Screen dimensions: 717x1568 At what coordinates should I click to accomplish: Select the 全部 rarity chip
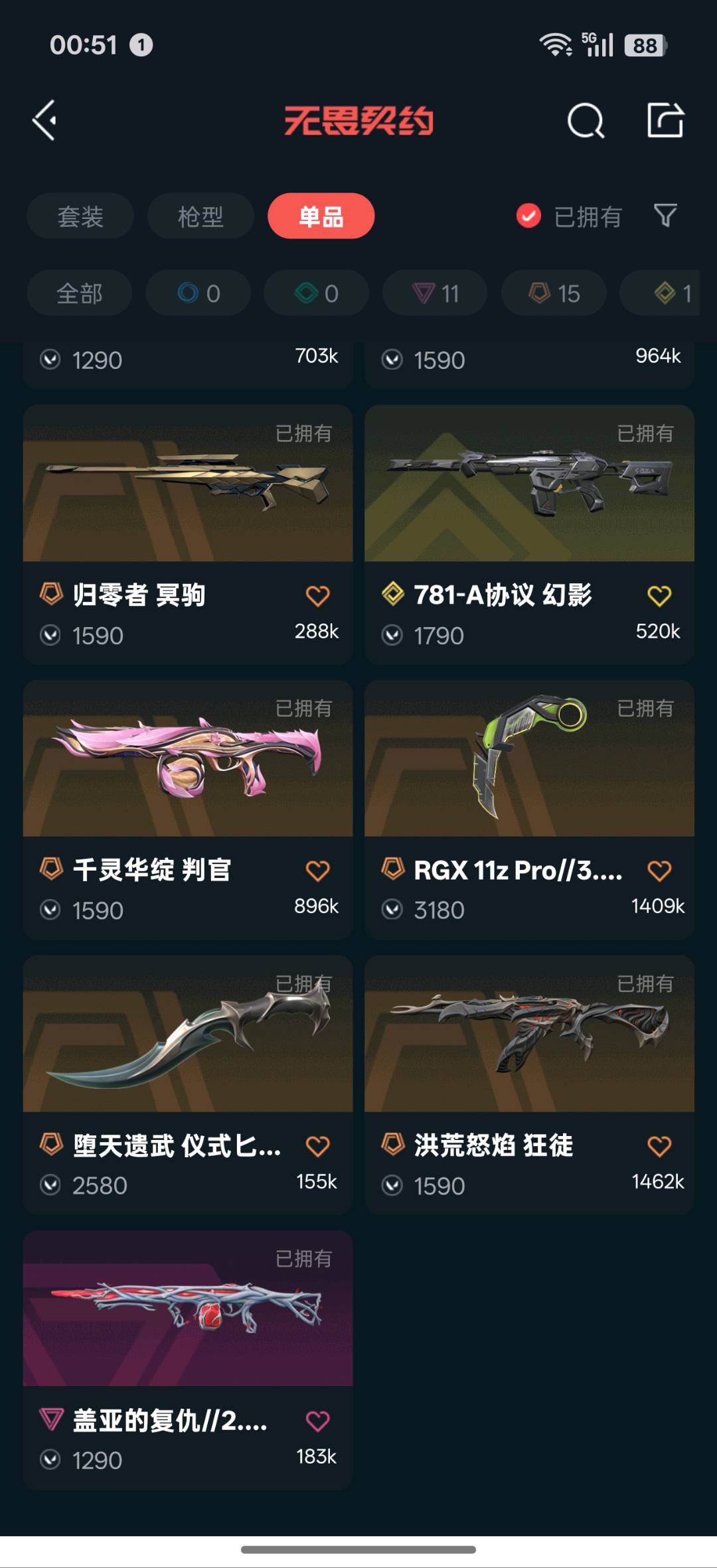(x=80, y=293)
